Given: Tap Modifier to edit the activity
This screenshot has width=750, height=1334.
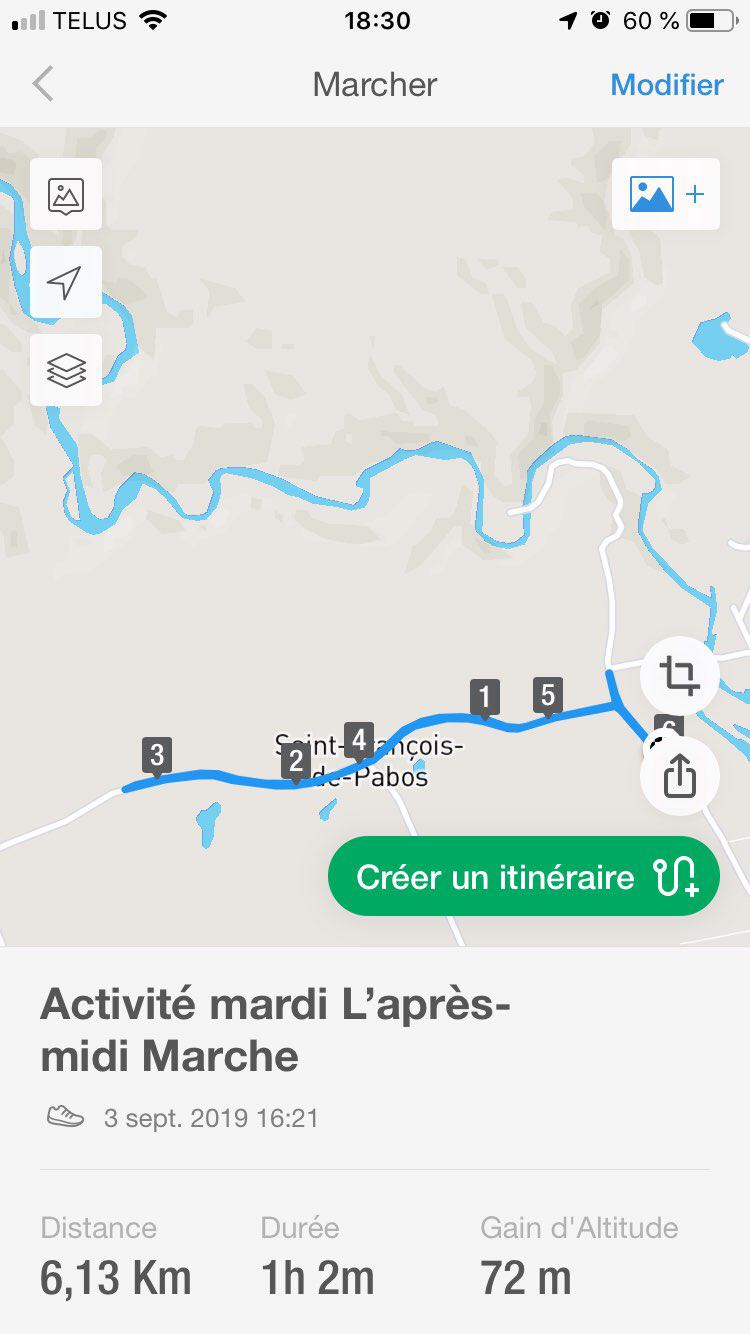Looking at the screenshot, I should pos(667,85).
